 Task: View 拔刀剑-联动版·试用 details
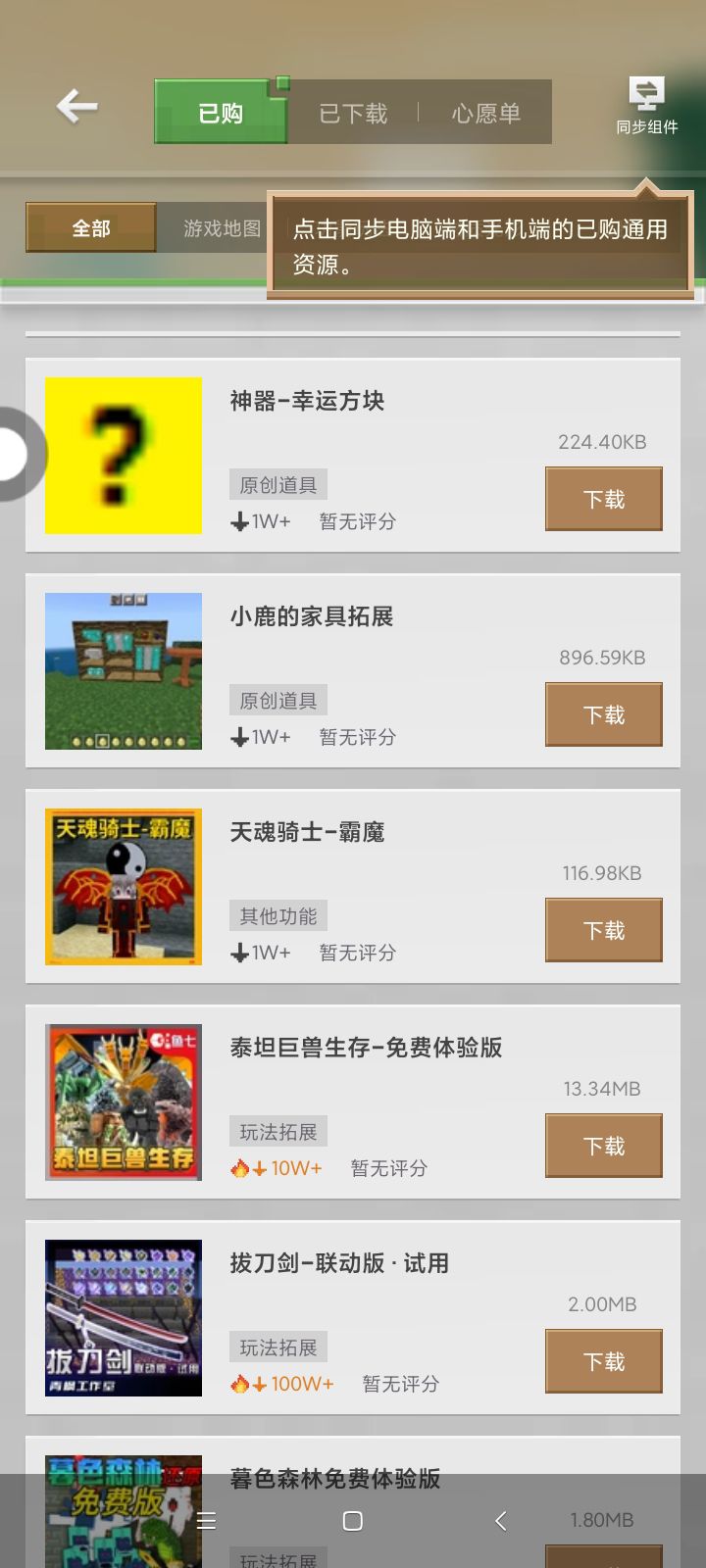(339, 1263)
